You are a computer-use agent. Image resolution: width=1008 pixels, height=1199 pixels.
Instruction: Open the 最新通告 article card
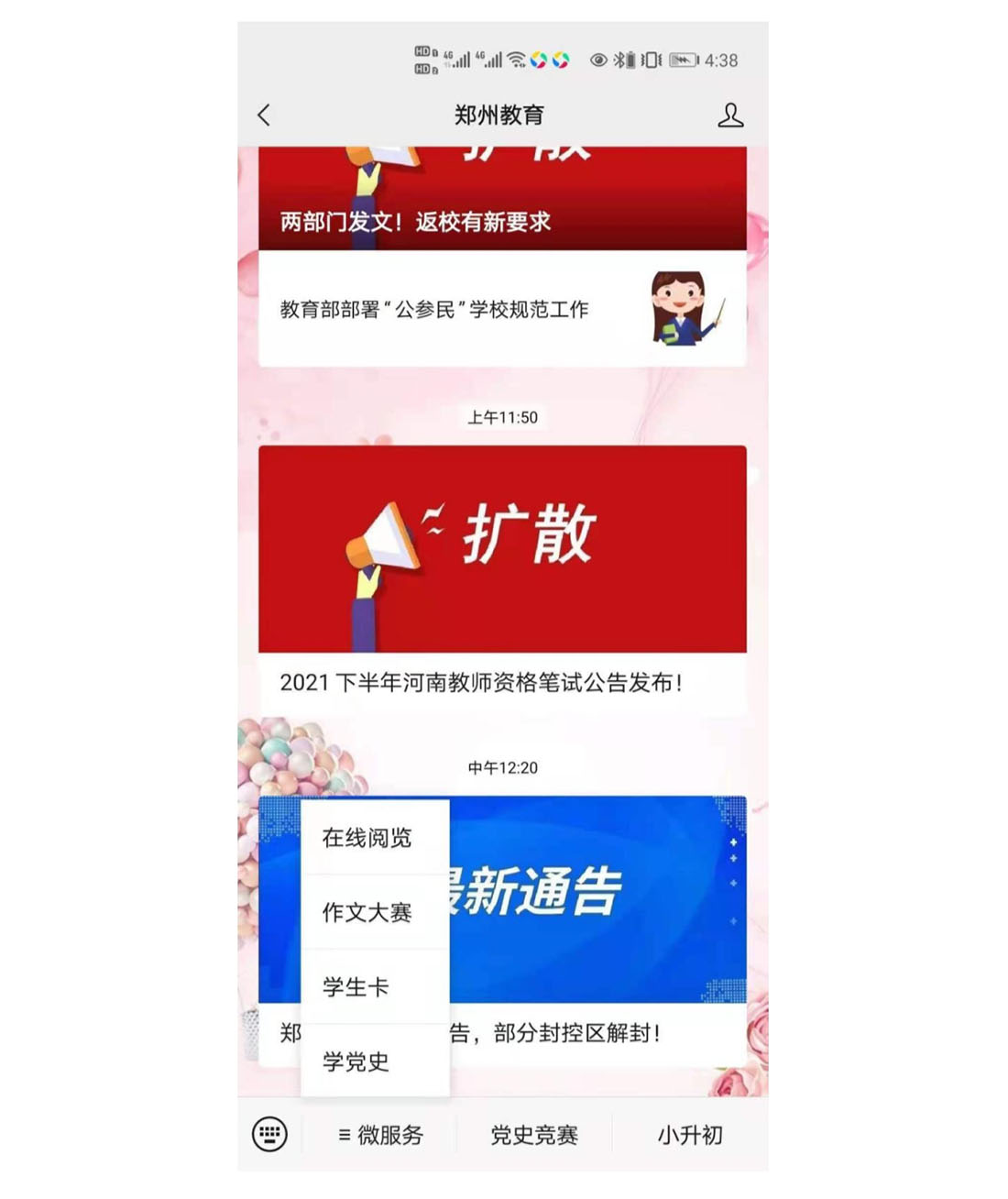point(596,898)
